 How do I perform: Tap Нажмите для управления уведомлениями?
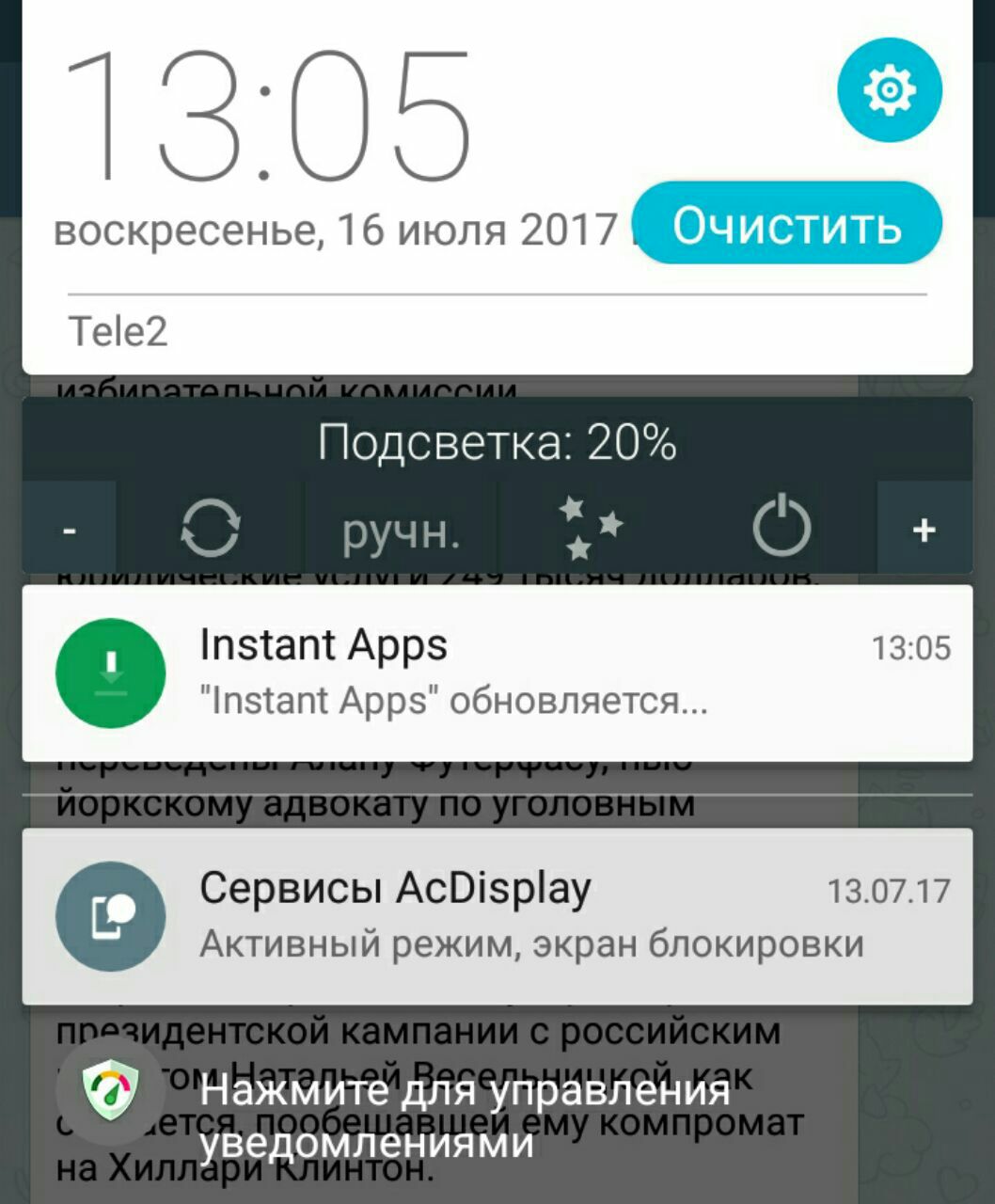[464, 1116]
